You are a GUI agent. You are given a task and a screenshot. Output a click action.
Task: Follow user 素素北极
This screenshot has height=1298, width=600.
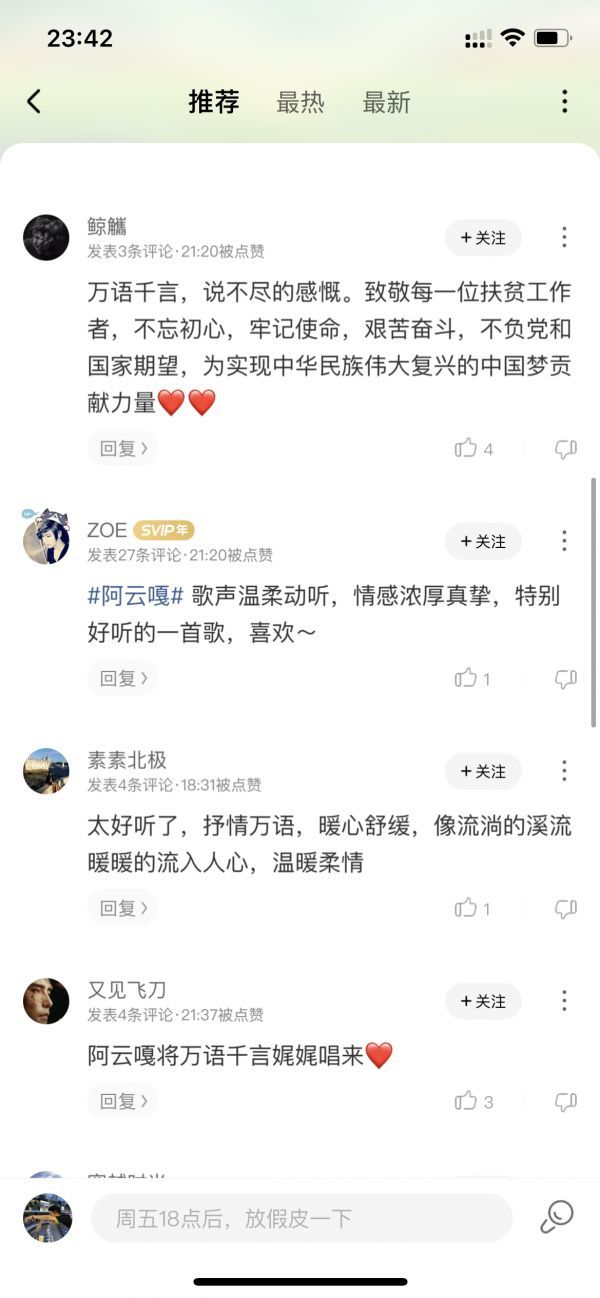pos(483,771)
